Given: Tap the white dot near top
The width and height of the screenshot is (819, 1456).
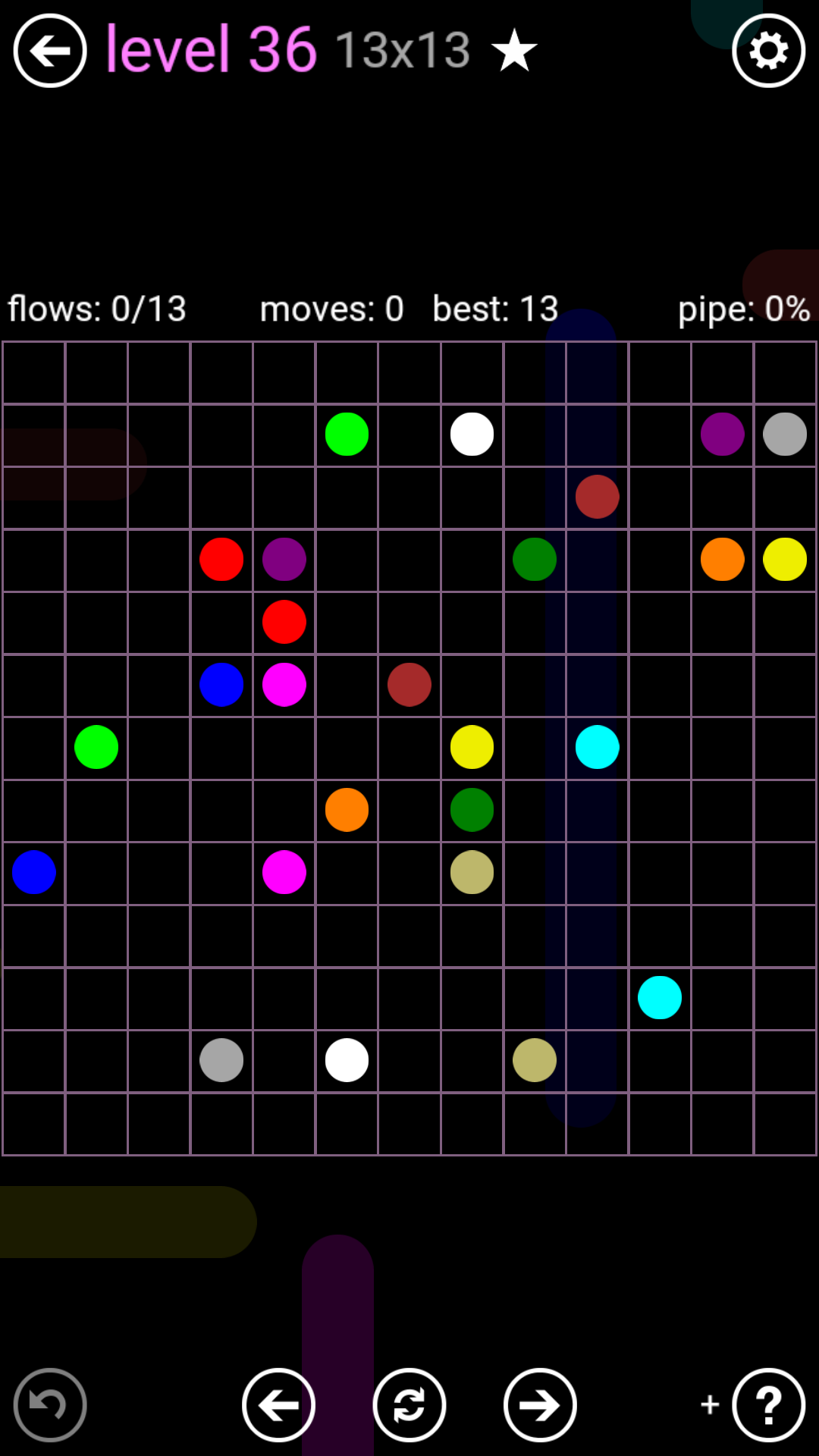Looking at the screenshot, I should click(x=472, y=435).
